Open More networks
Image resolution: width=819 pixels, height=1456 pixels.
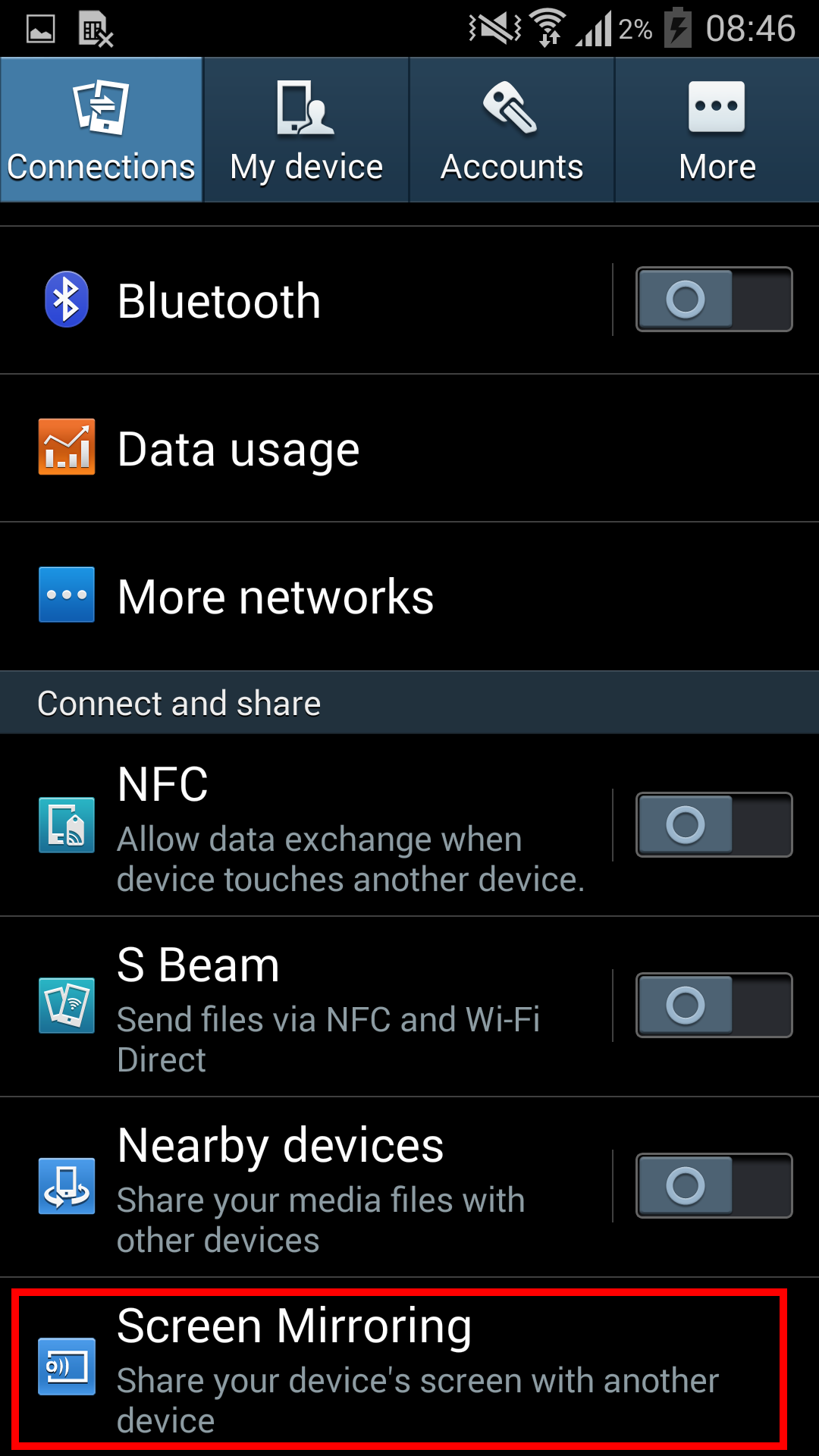click(x=409, y=596)
